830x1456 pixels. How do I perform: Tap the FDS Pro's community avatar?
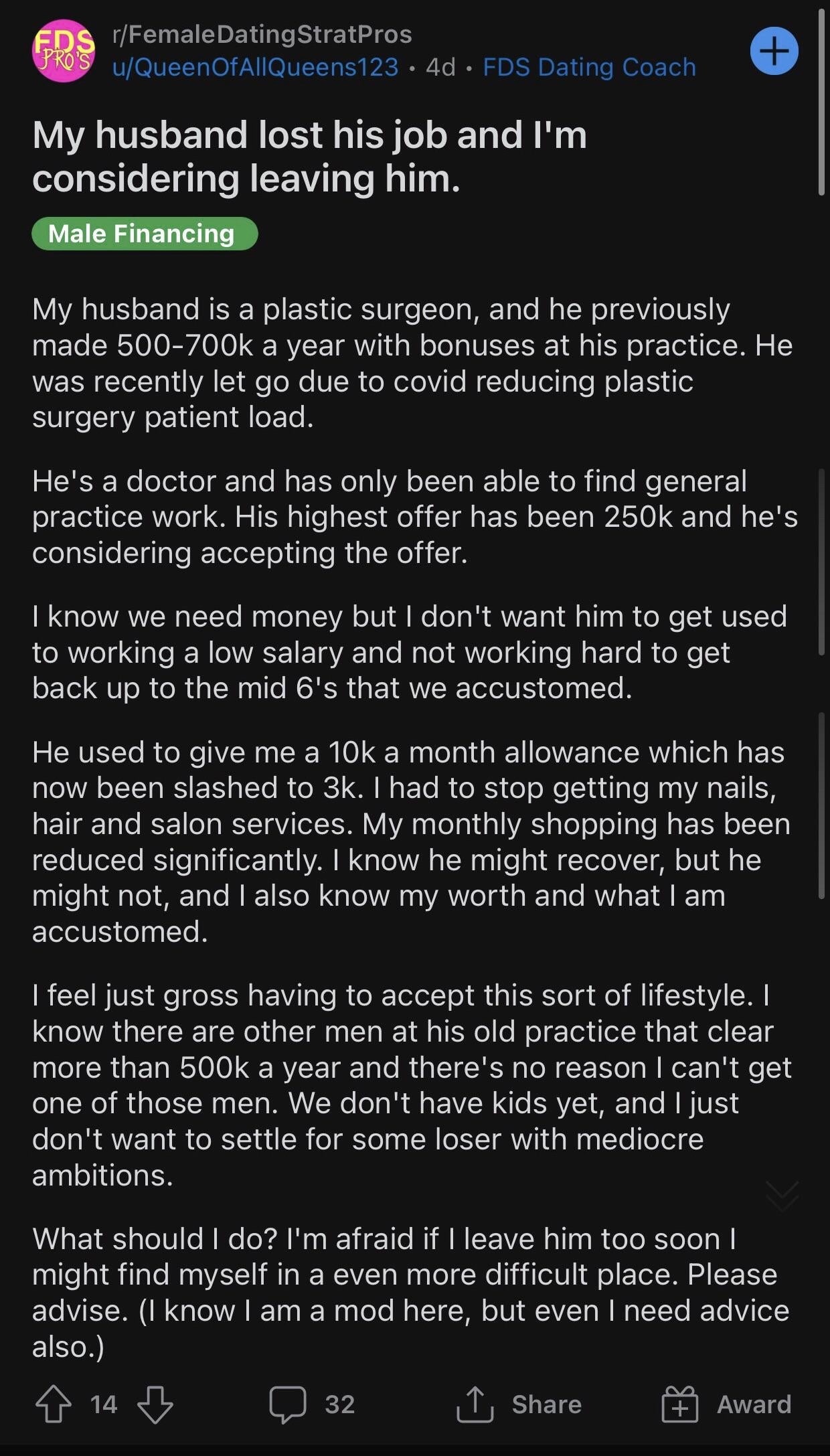click(x=64, y=51)
